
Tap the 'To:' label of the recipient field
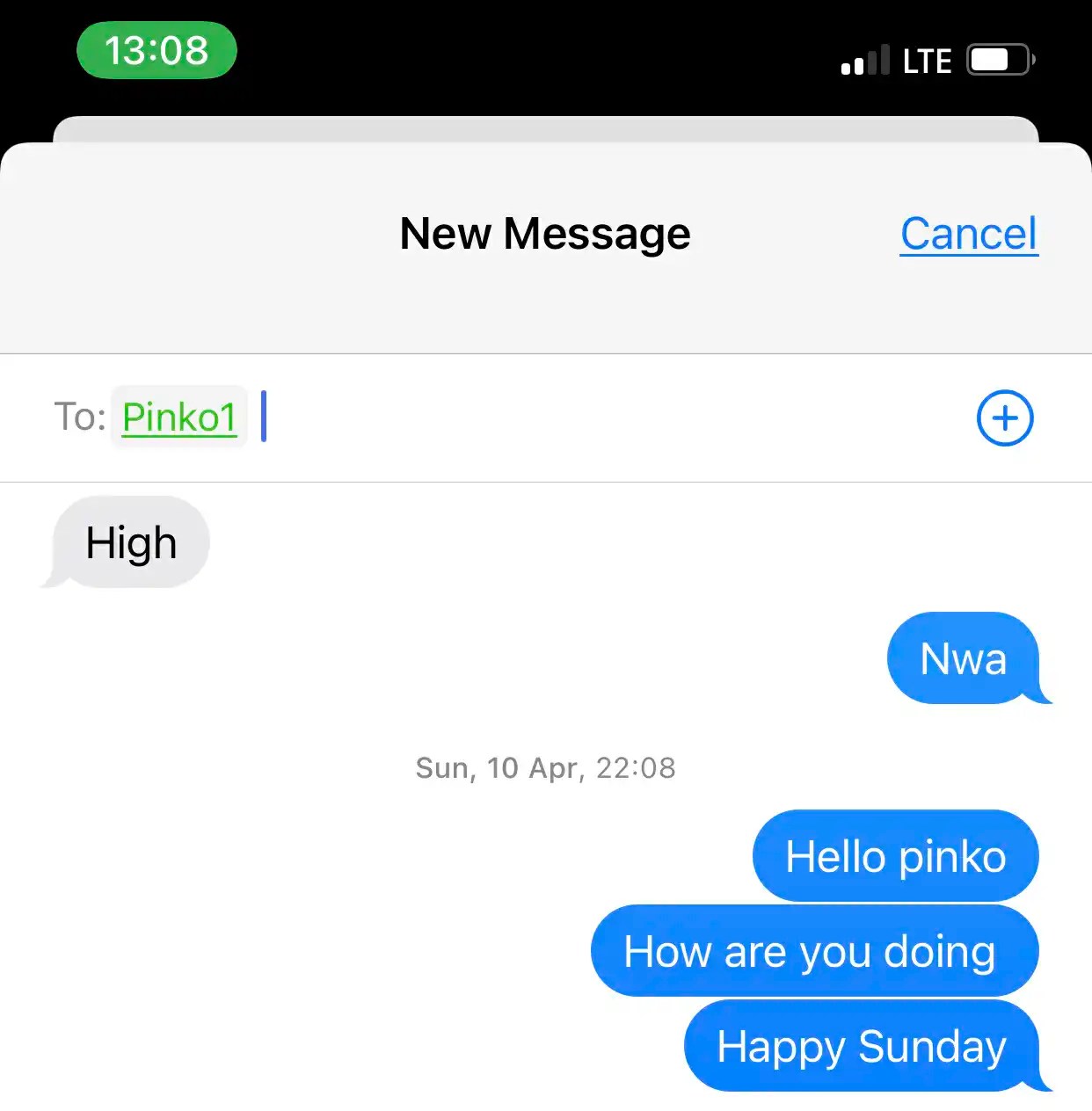pos(79,418)
